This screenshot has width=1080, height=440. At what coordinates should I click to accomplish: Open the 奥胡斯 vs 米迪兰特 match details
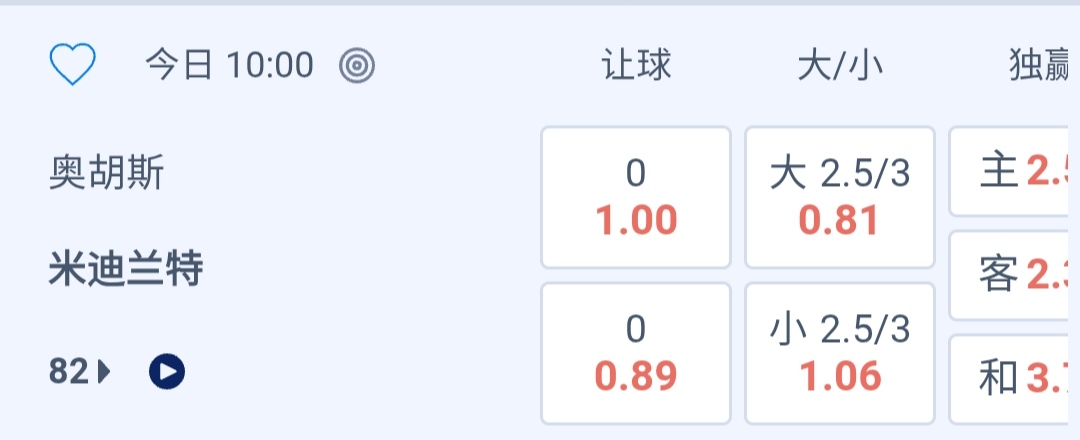tap(126, 222)
